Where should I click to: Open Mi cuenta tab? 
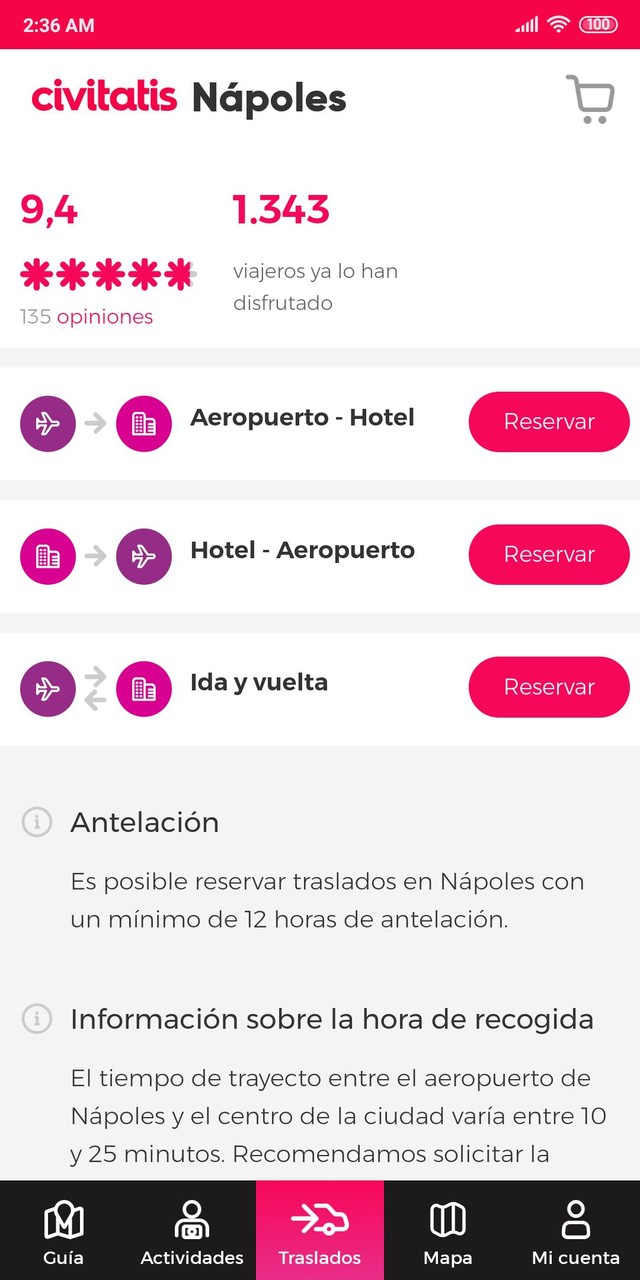coord(576,1231)
